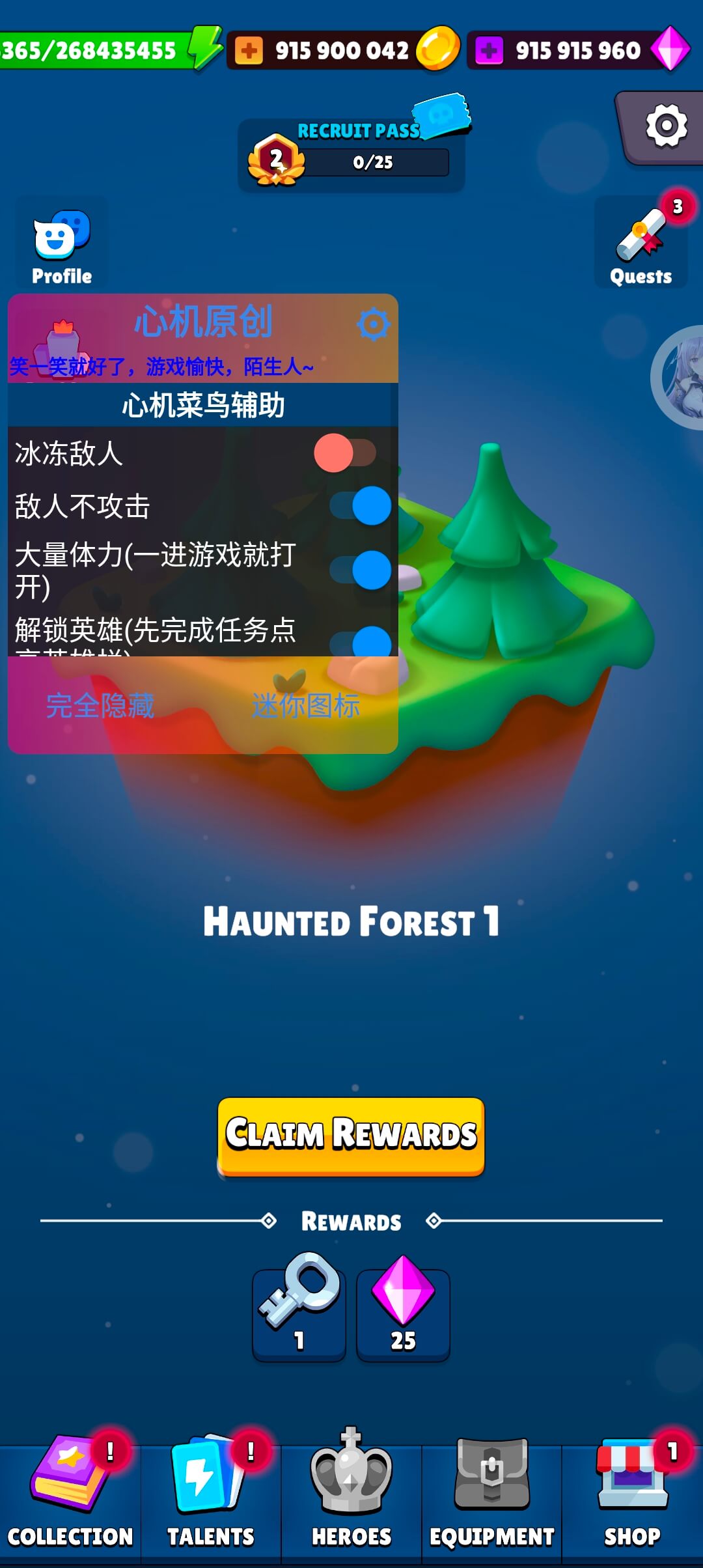Image resolution: width=703 pixels, height=1568 pixels.
Task: Disable the 敌人不攻击 switch
Action: coord(360,505)
